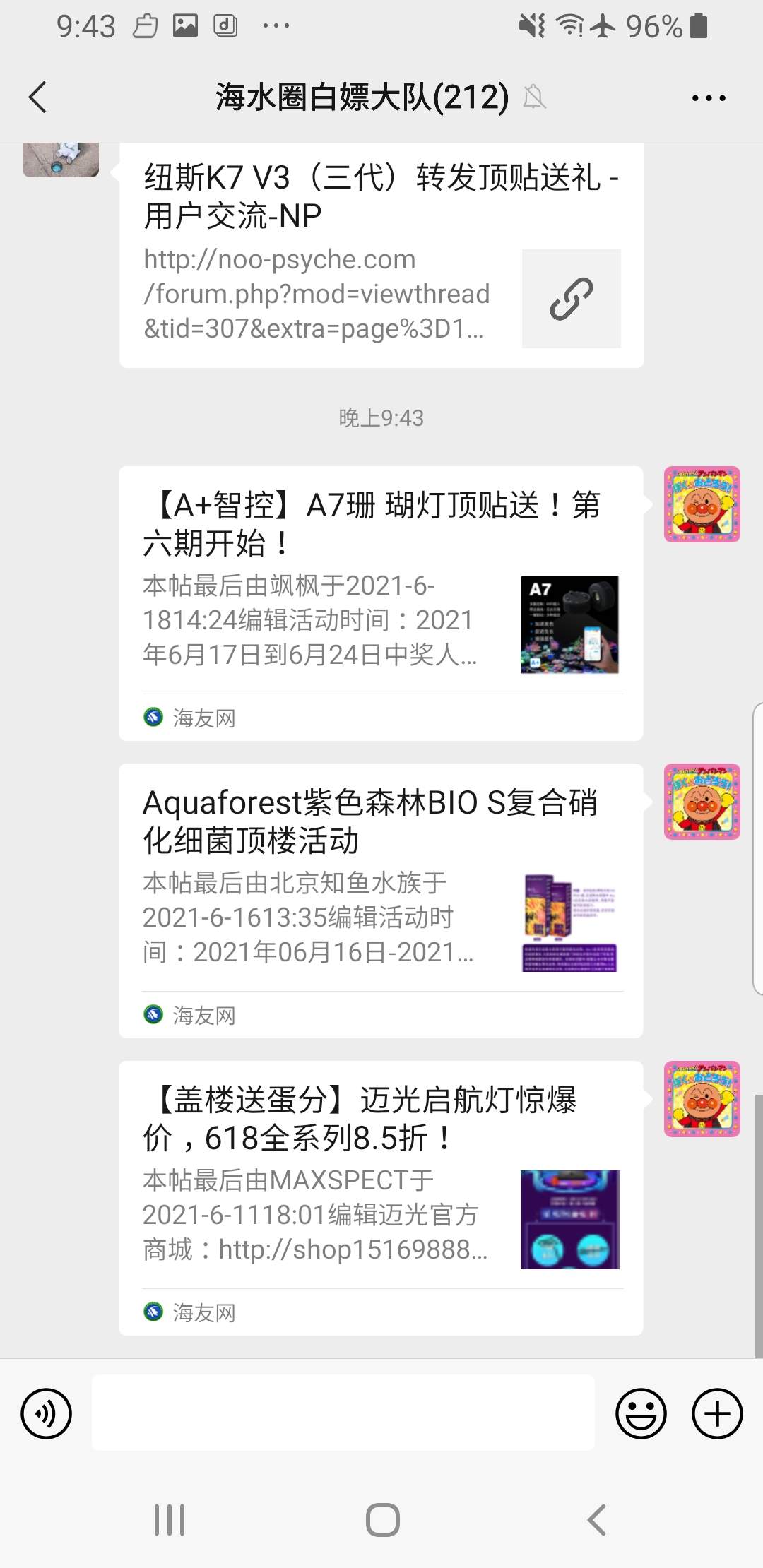The width and height of the screenshot is (763, 1568).
Task: Show recent apps from navigation bar
Action: point(170,1519)
